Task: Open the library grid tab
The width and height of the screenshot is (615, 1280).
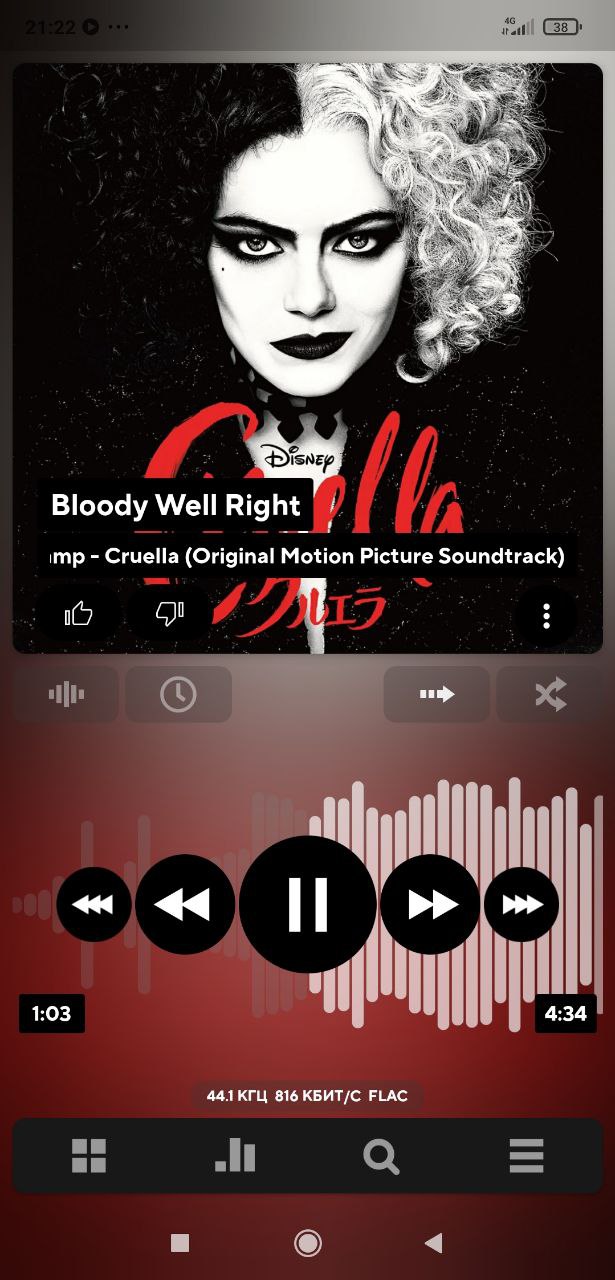Action: click(x=88, y=1156)
